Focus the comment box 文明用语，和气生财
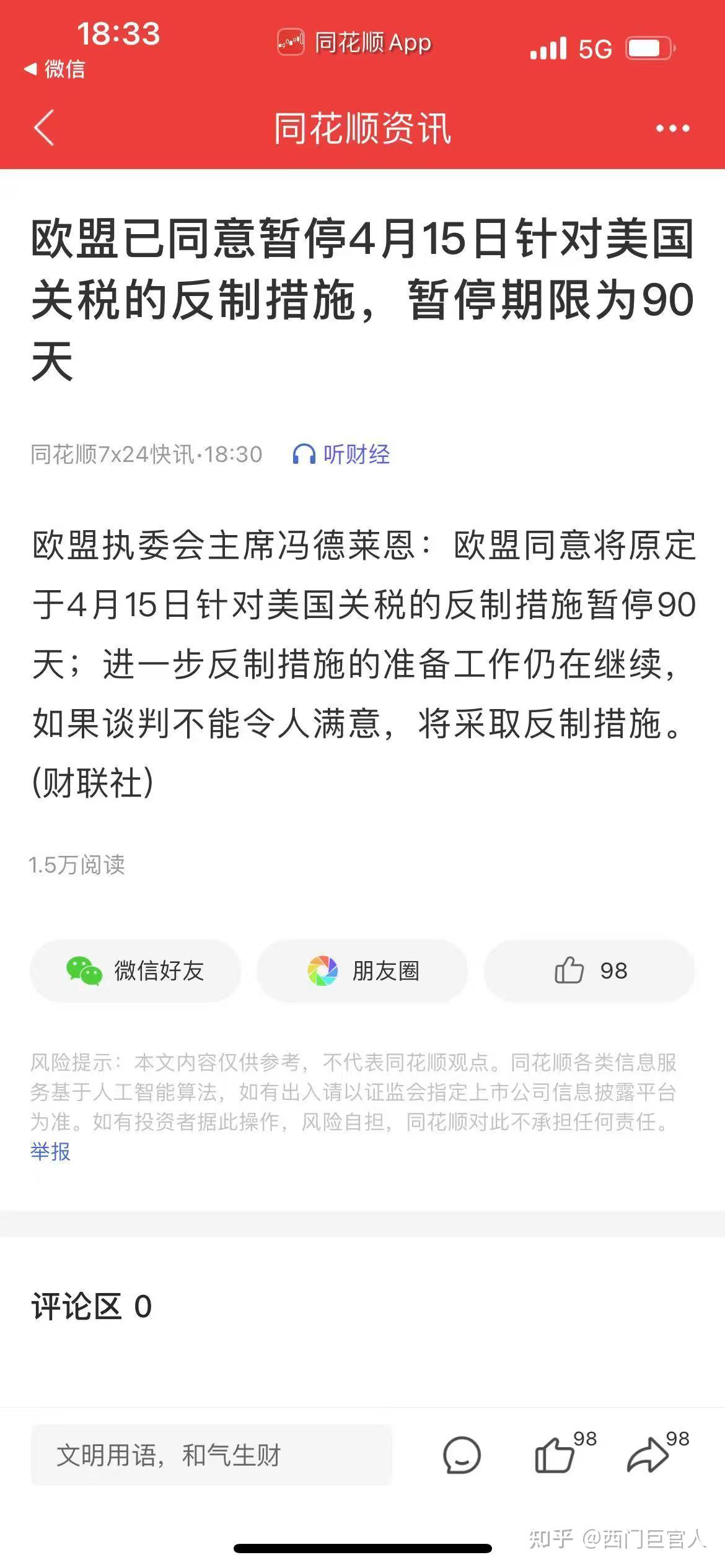This screenshot has height=1568, width=725. click(211, 1455)
